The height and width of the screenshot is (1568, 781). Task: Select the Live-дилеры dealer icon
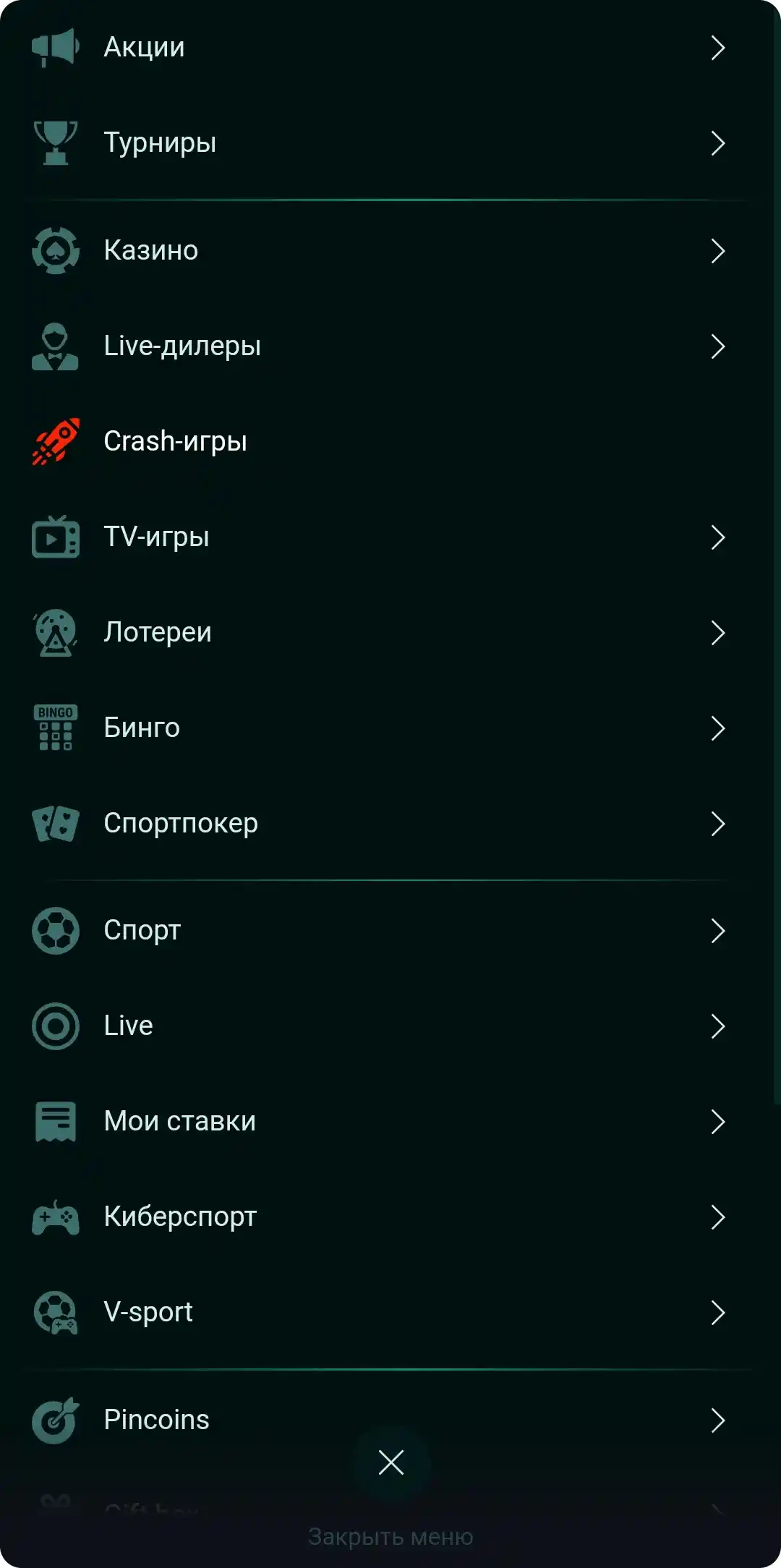click(x=55, y=345)
